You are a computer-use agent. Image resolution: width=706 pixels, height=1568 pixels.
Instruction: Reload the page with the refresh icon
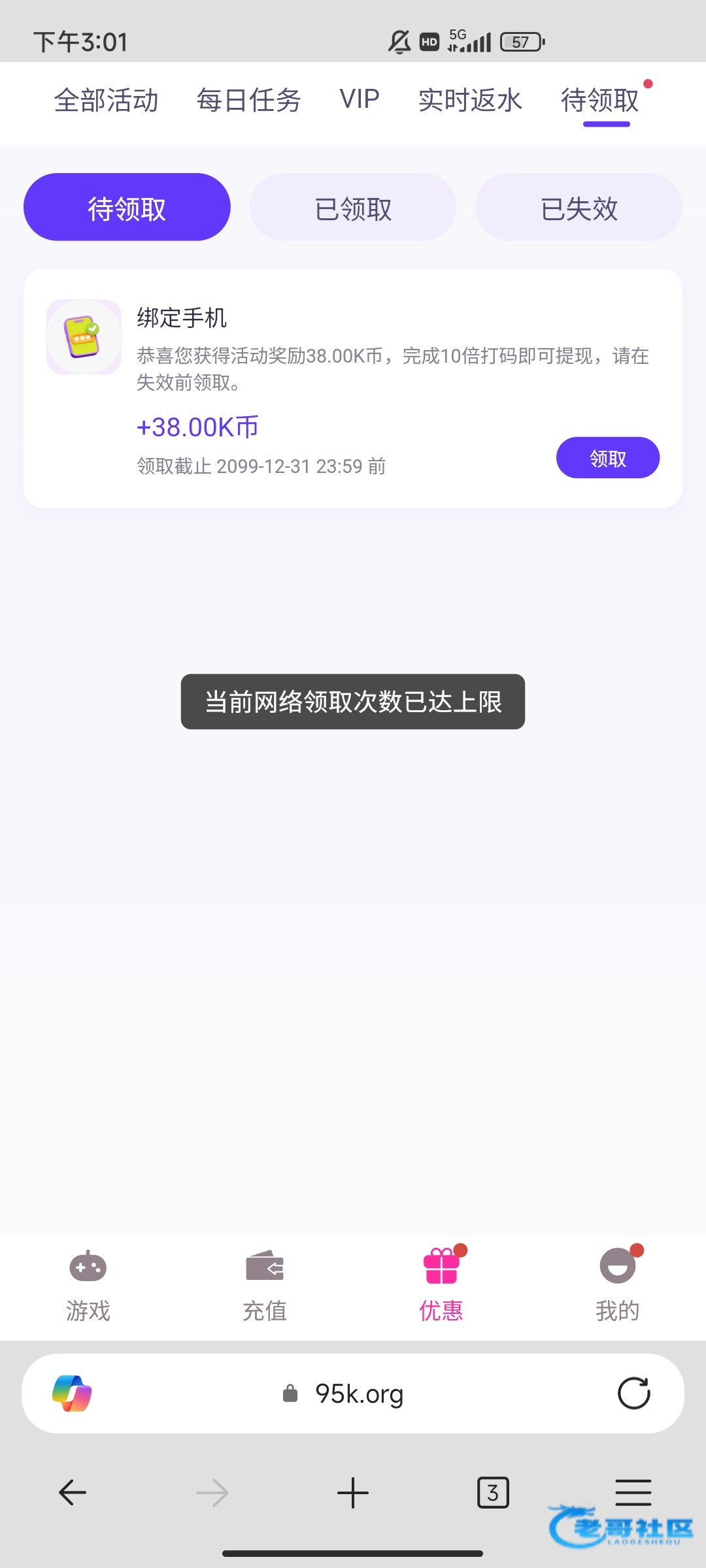[634, 1394]
